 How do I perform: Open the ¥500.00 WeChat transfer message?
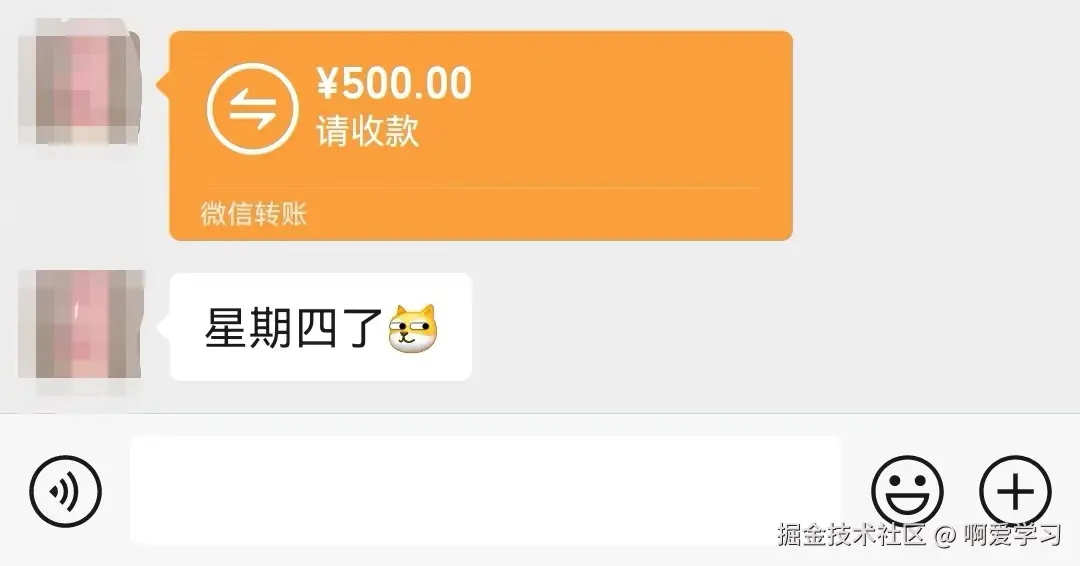tap(480, 135)
